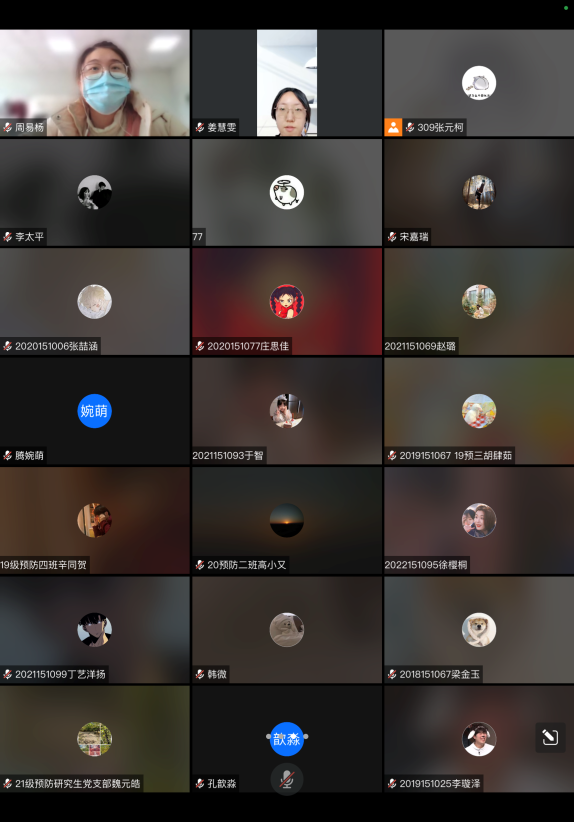Tap the 2021151093于智 tile
This screenshot has height=822, width=574.
(x=287, y=411)
